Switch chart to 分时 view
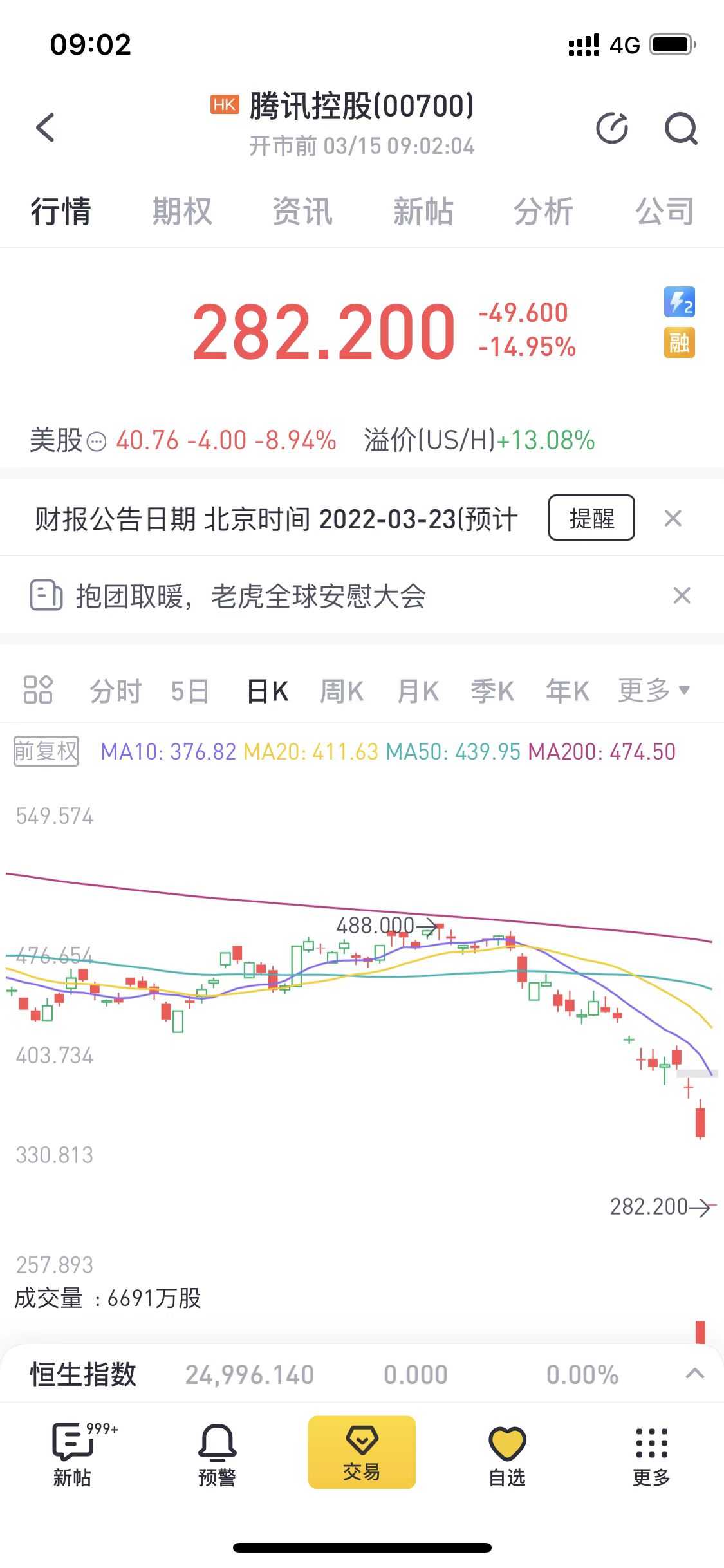 [x=115, y=691]
